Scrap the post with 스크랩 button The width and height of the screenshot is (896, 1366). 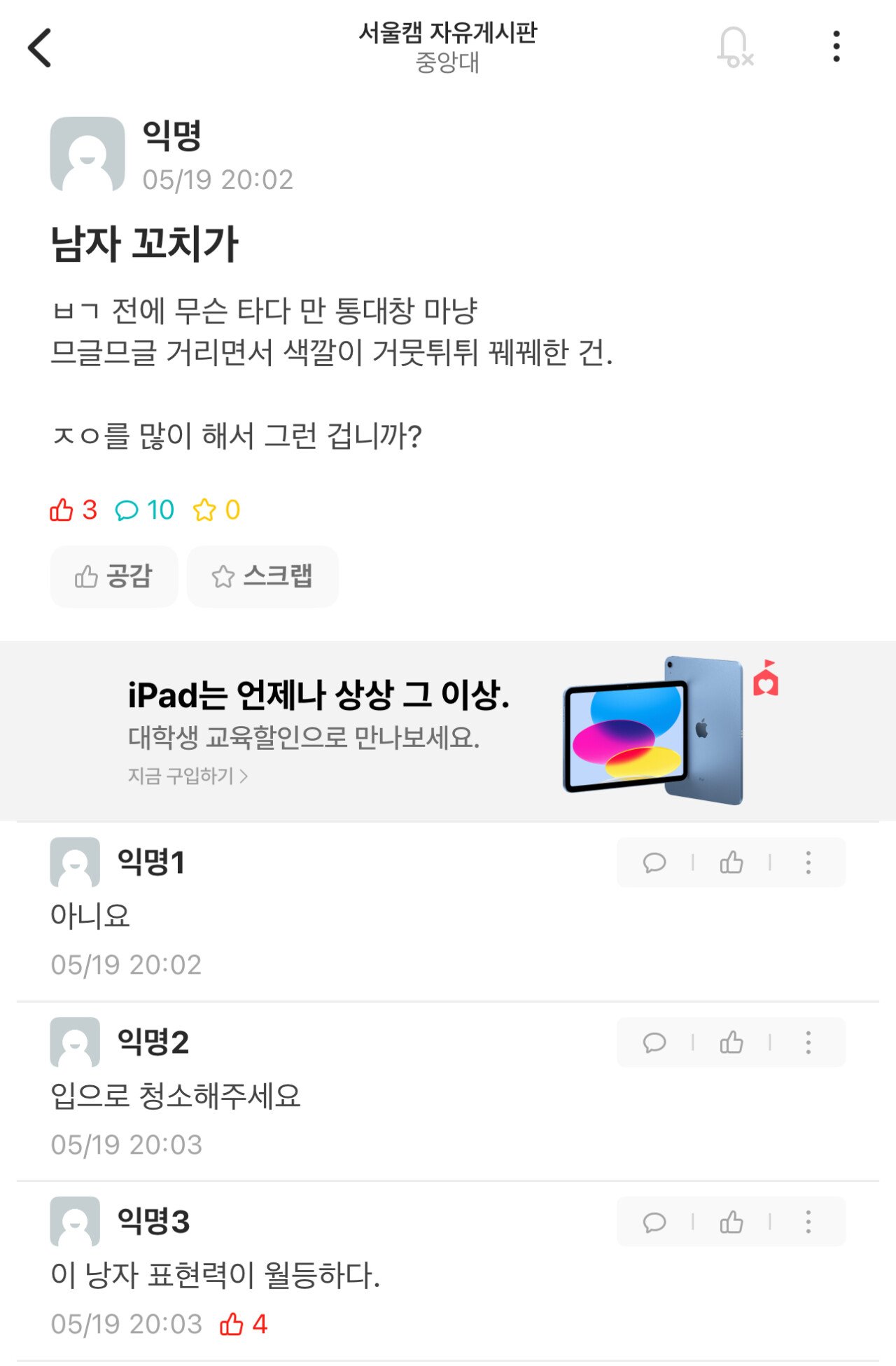tap(262, 576)
